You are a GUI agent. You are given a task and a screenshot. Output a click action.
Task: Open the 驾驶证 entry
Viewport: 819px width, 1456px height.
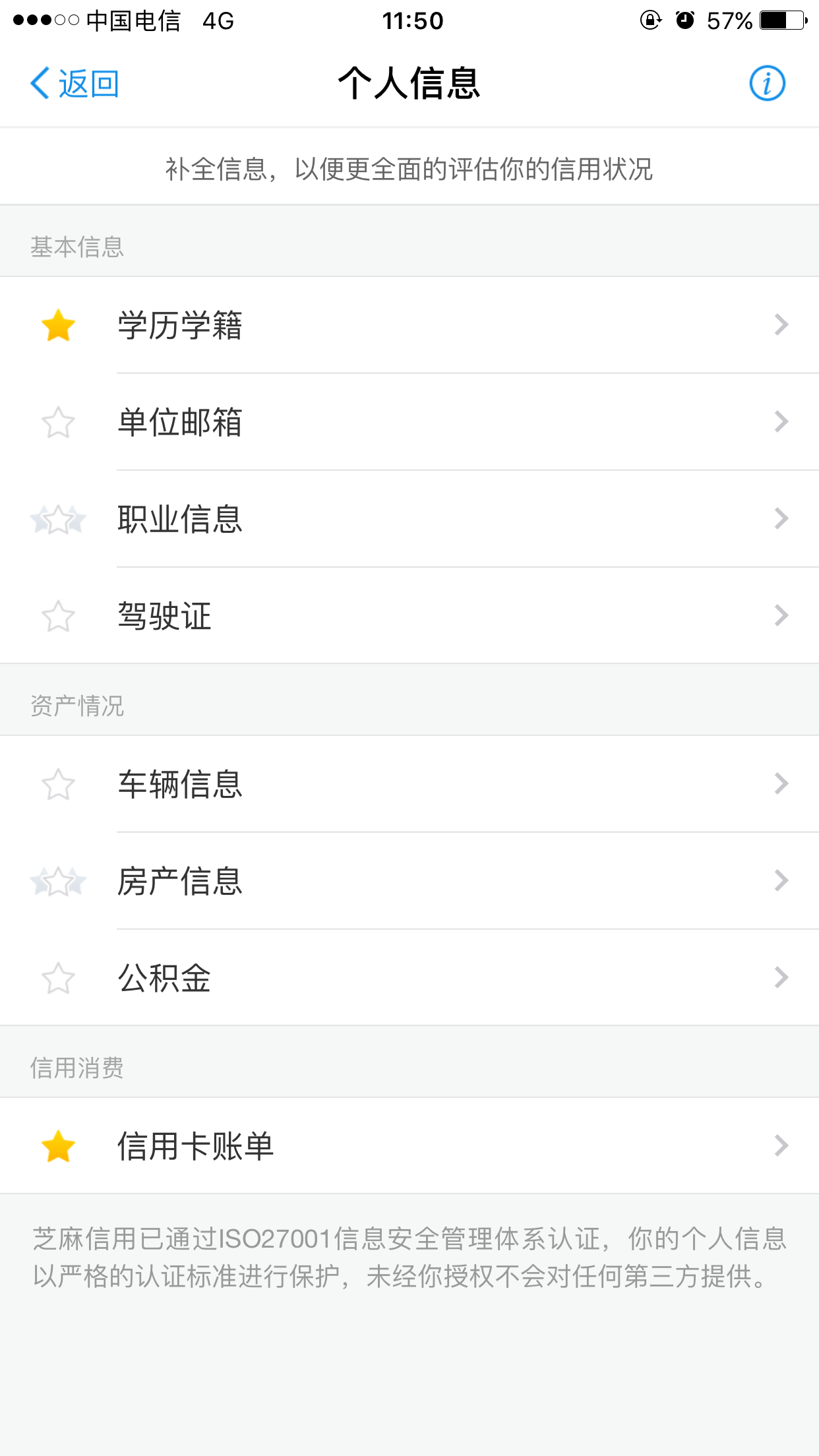409,616
